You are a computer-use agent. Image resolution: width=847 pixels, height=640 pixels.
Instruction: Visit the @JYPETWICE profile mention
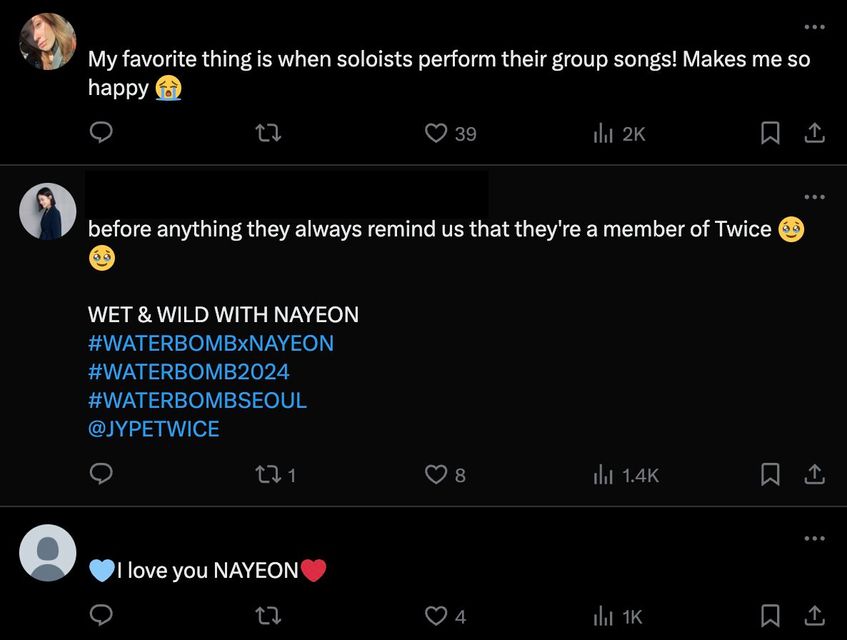tap(154, 430)
